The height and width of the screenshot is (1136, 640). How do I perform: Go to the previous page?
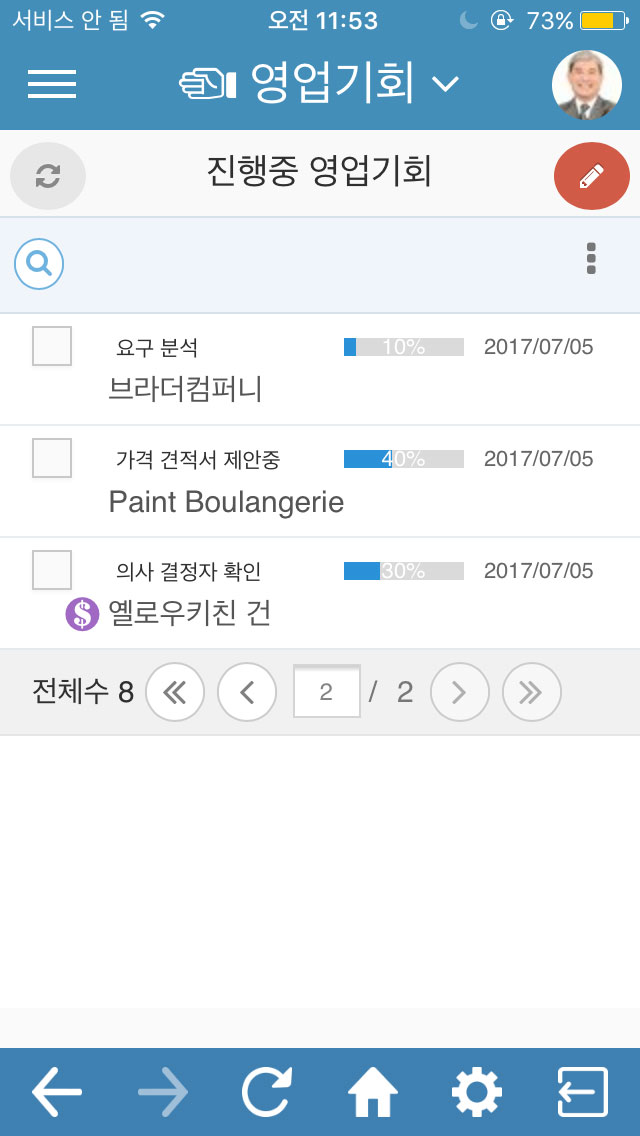[247, 693]
